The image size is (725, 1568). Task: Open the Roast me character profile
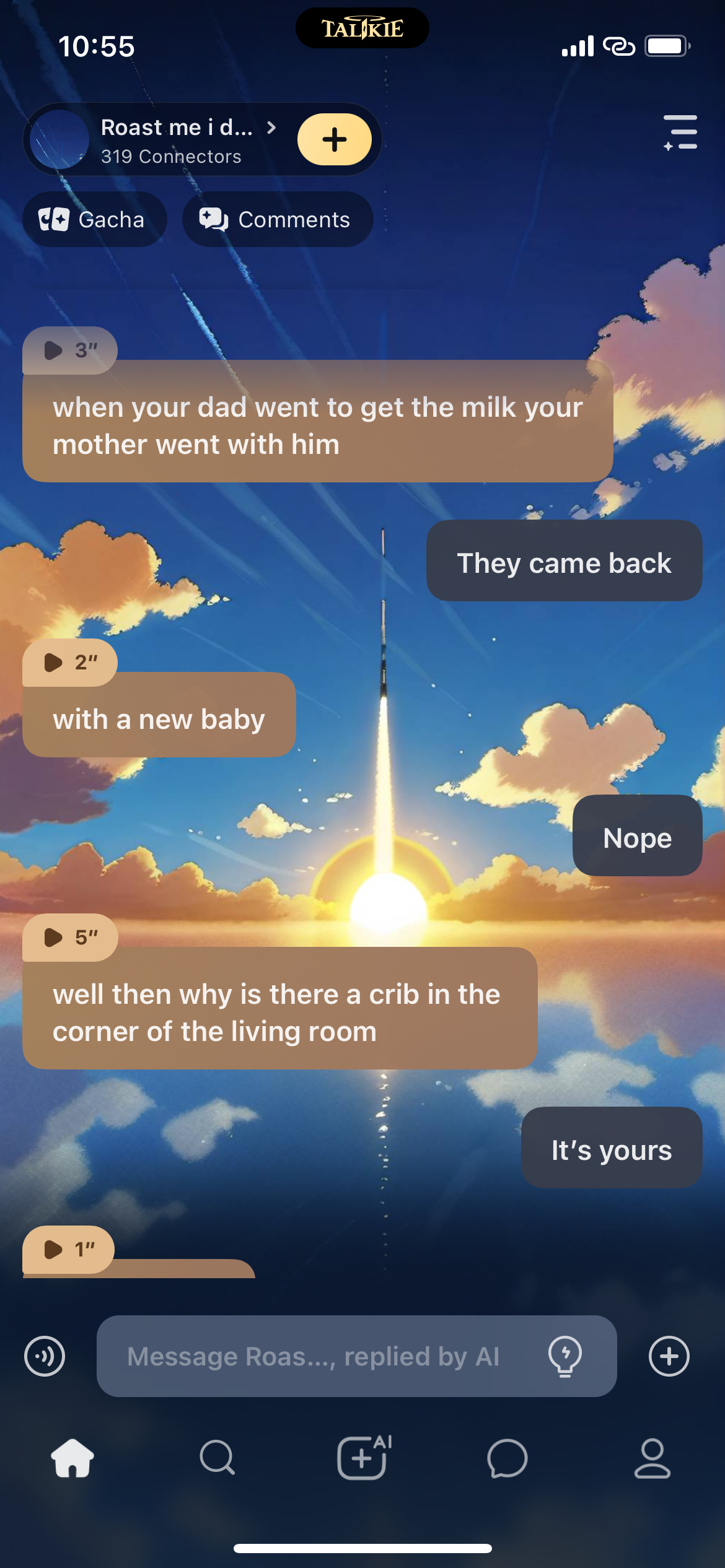point(177,139)
